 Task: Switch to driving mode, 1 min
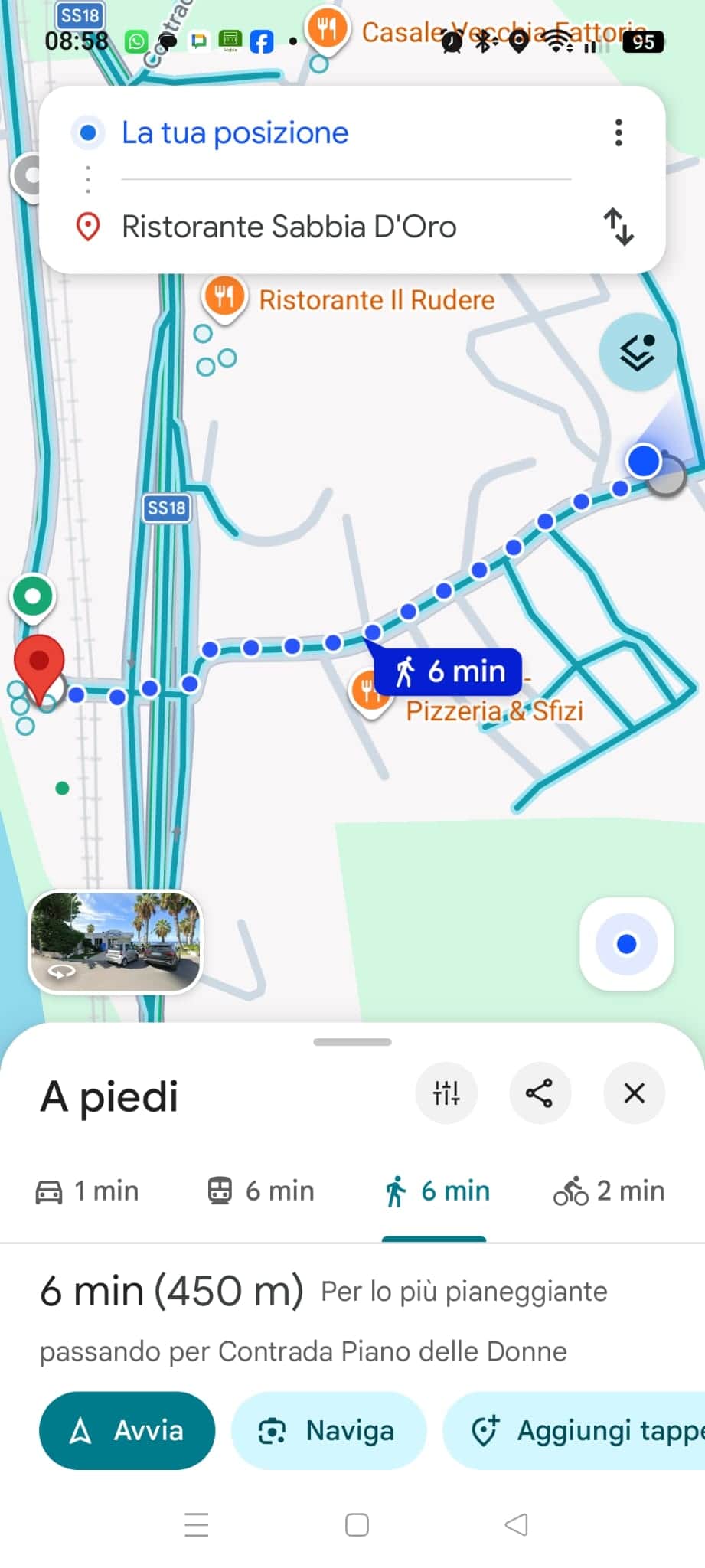(87, 1191)
